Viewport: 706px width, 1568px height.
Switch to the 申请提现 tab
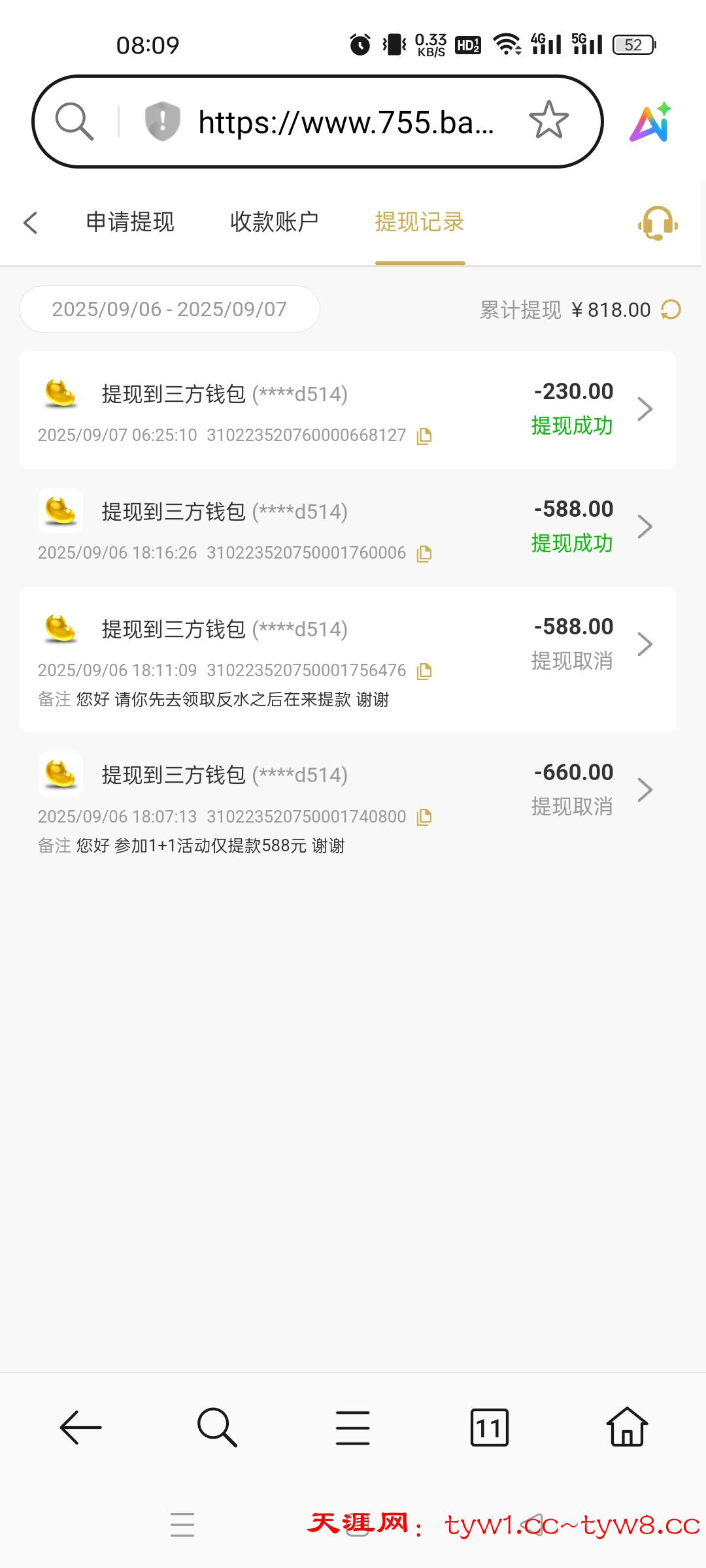[130, 222]
